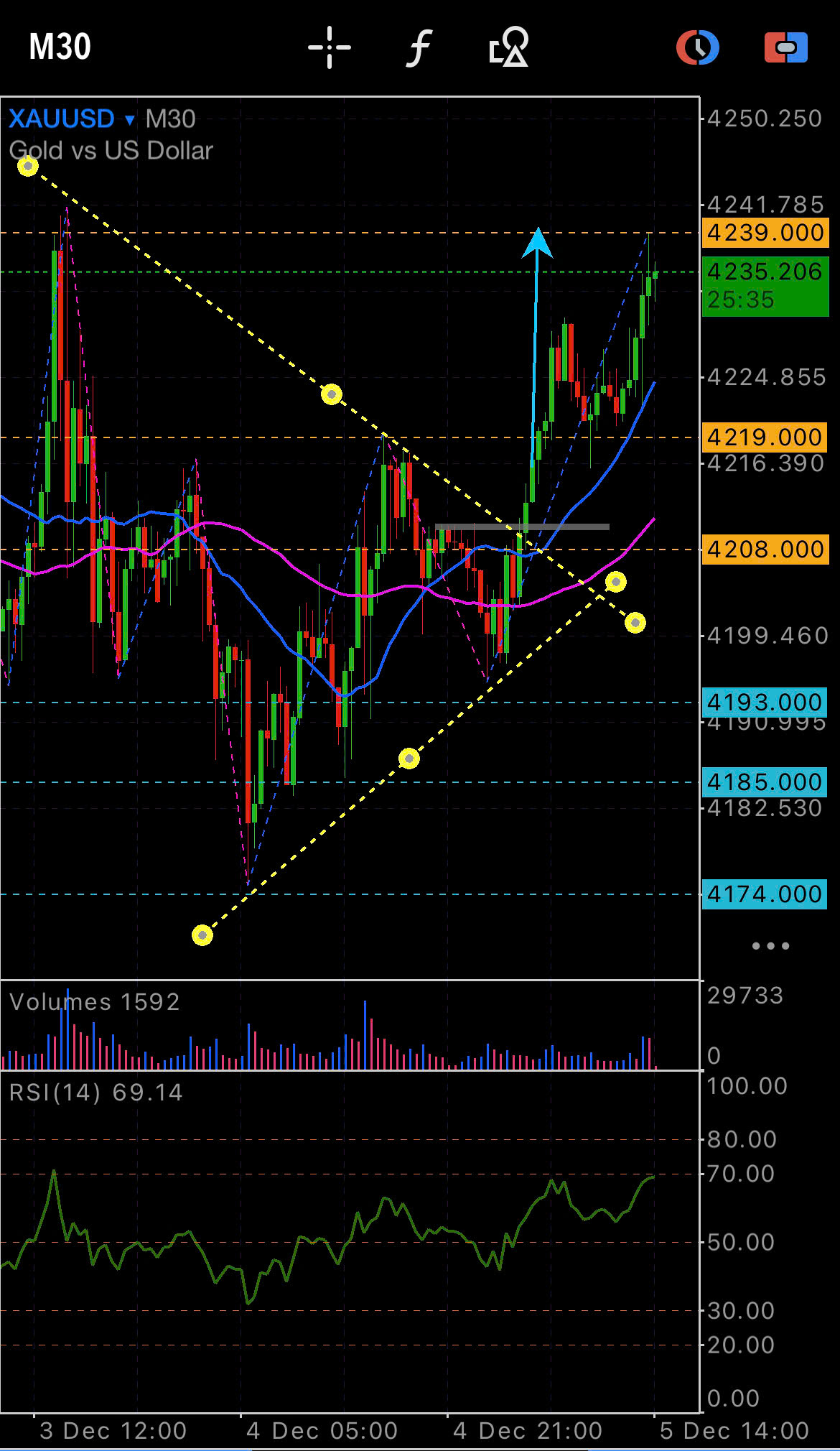Open the new order trade button
This screenshot has height=1451, width=840.
click(x=785, y=48)
